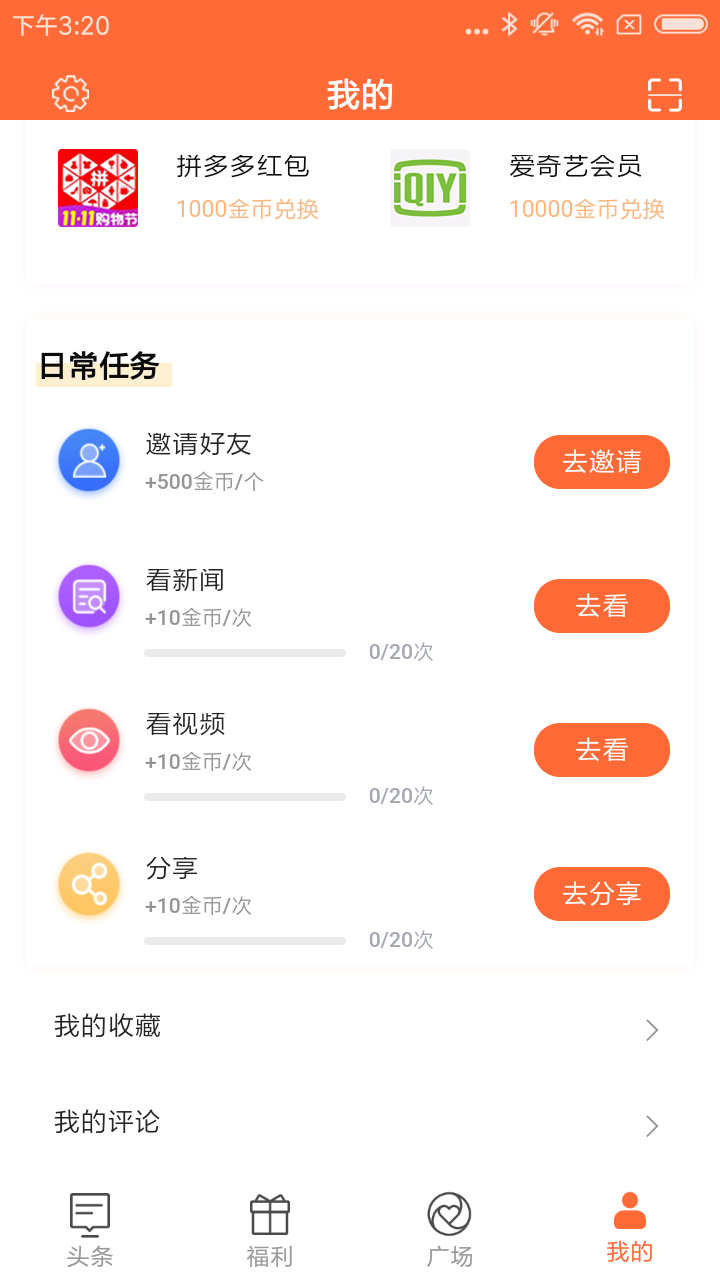Switch to the 福利 tab
The height and width of the screenshot is (1280, 720).
[270, 1230]
